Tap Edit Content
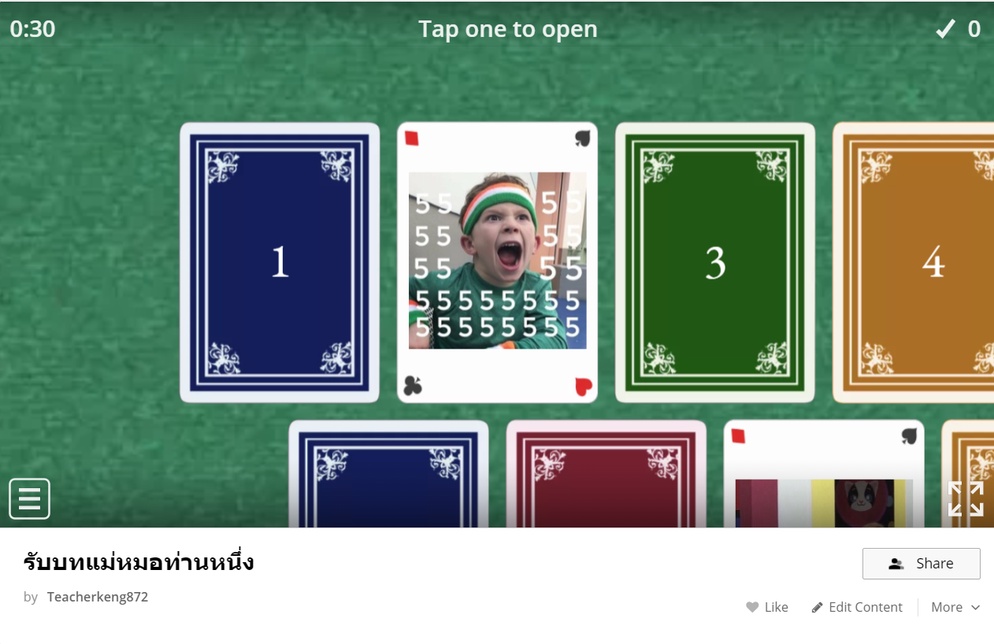 pyautogui.click(x=857, y=607)
